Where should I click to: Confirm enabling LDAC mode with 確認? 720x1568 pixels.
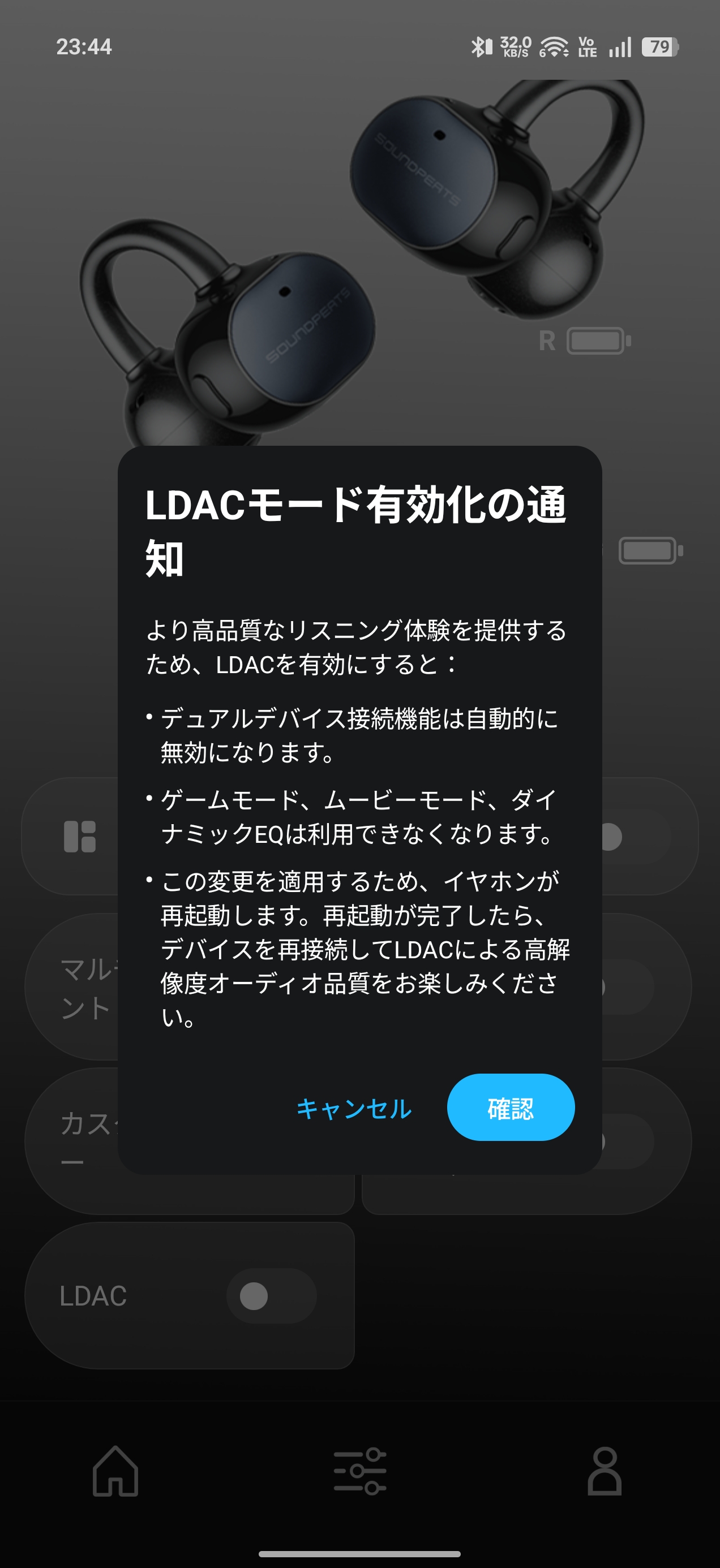tap(511, 1108)
